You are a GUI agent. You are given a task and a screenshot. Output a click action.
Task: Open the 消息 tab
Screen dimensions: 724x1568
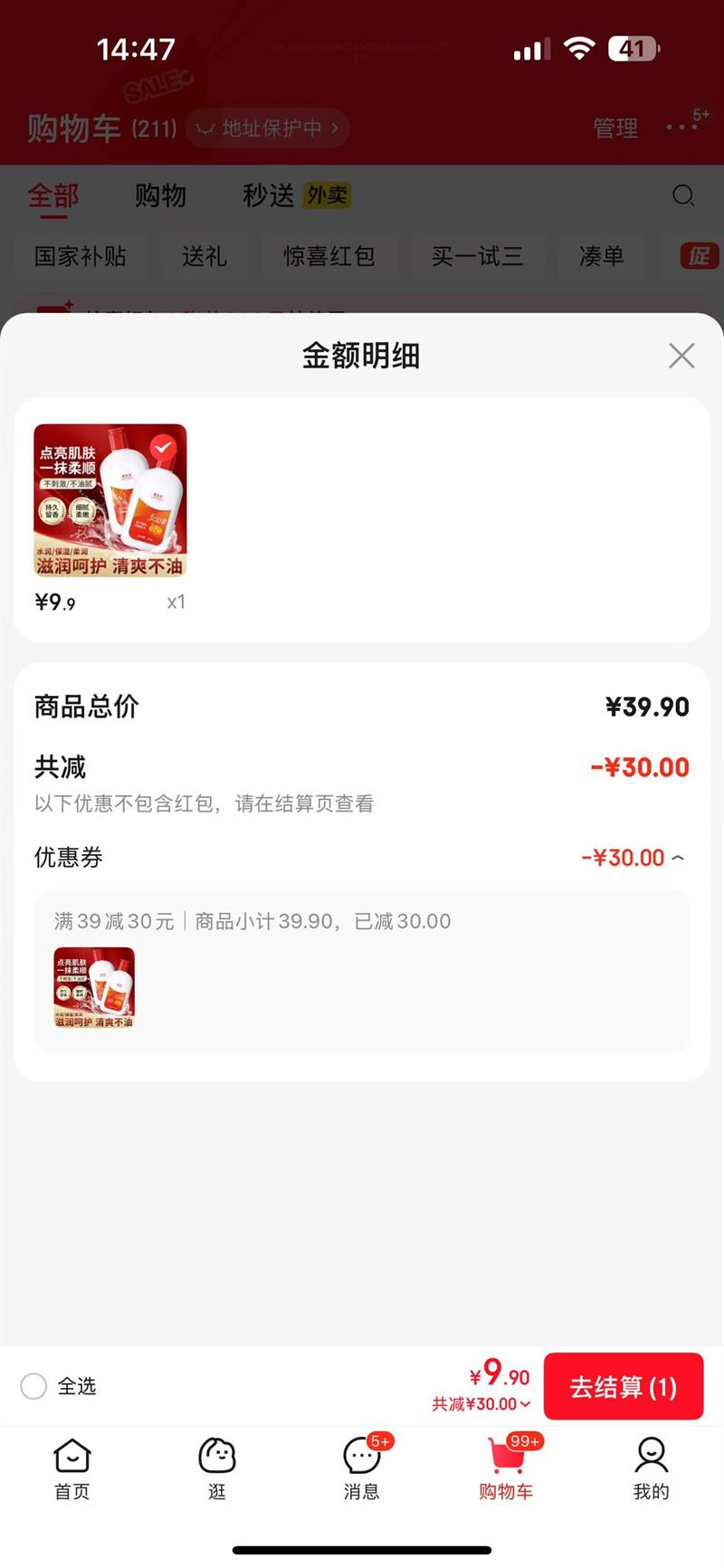361,1468
